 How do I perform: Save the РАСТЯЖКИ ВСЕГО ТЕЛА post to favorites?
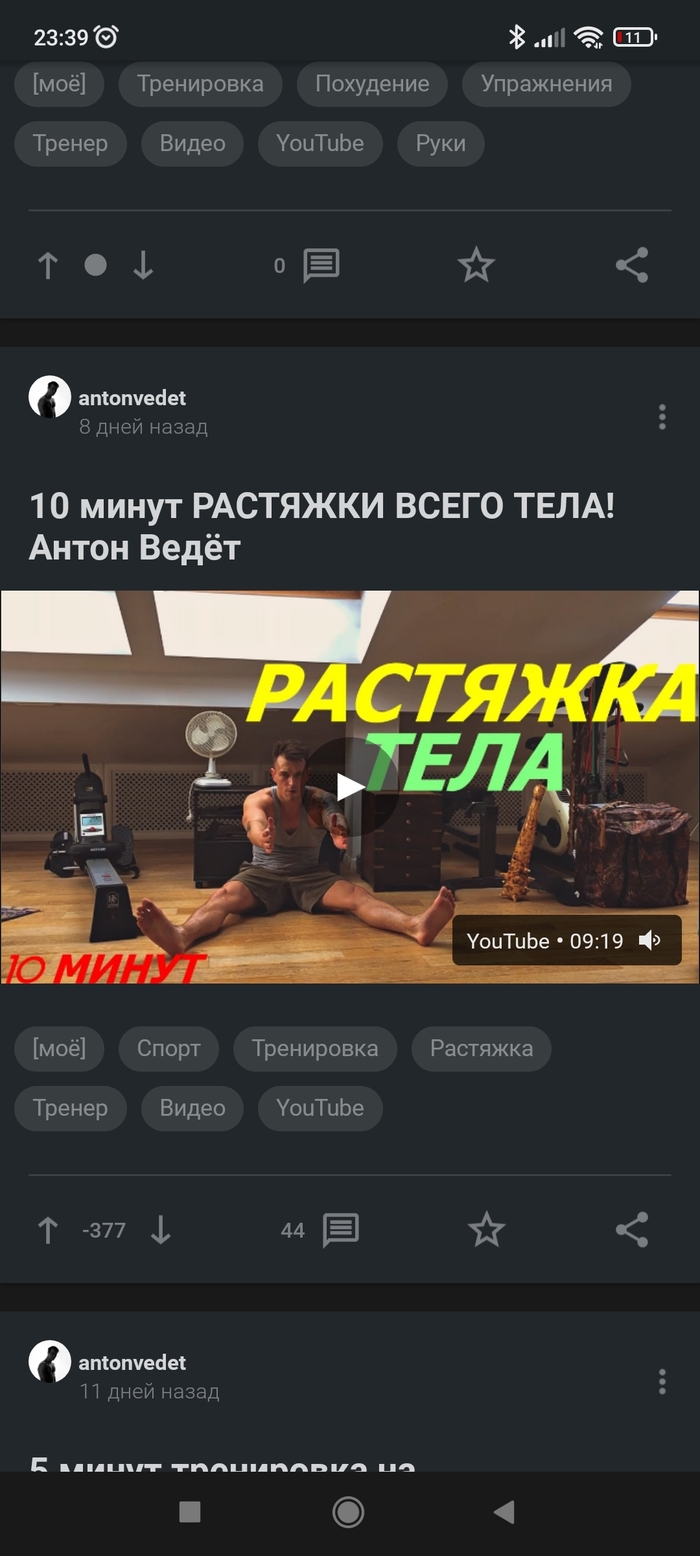point(486,1230)
